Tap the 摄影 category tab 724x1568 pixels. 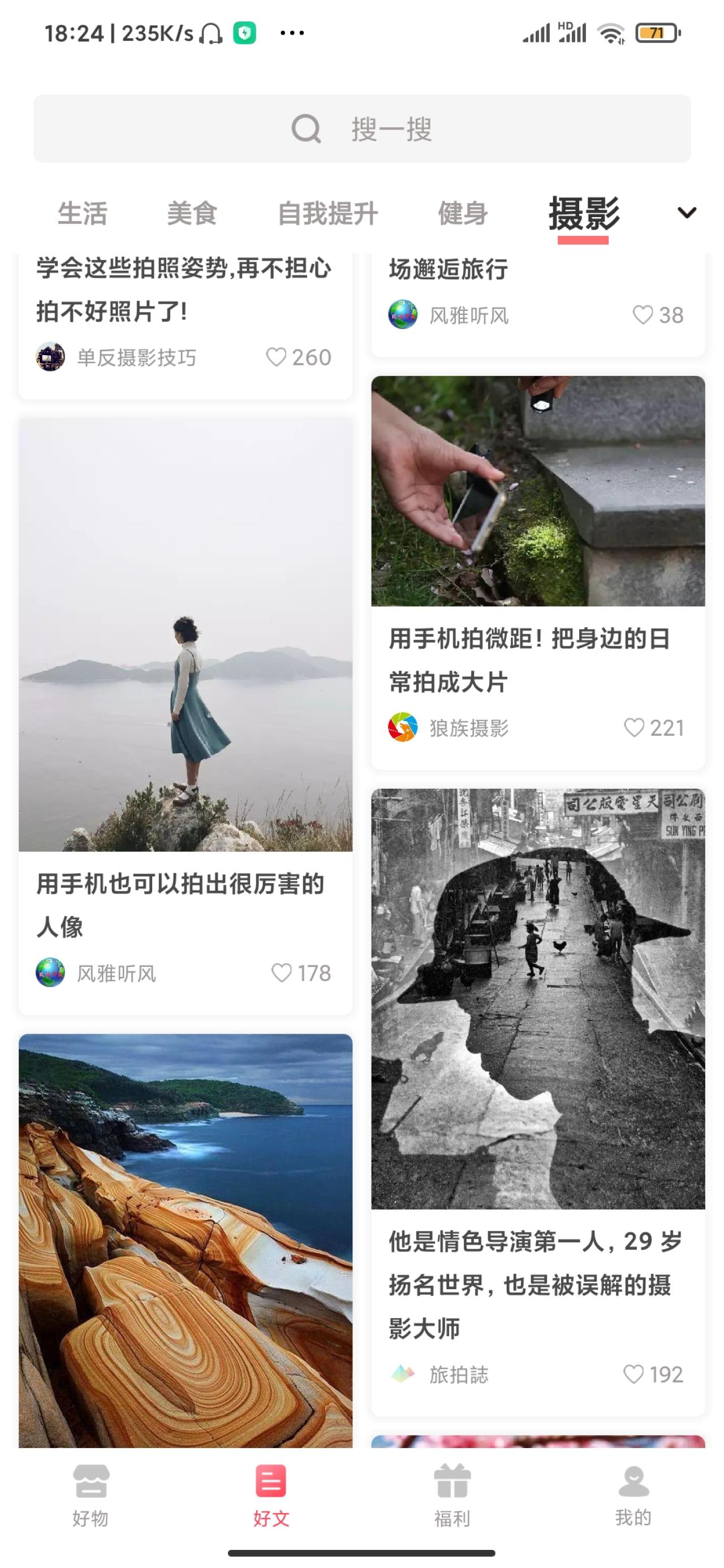[583, 214]
